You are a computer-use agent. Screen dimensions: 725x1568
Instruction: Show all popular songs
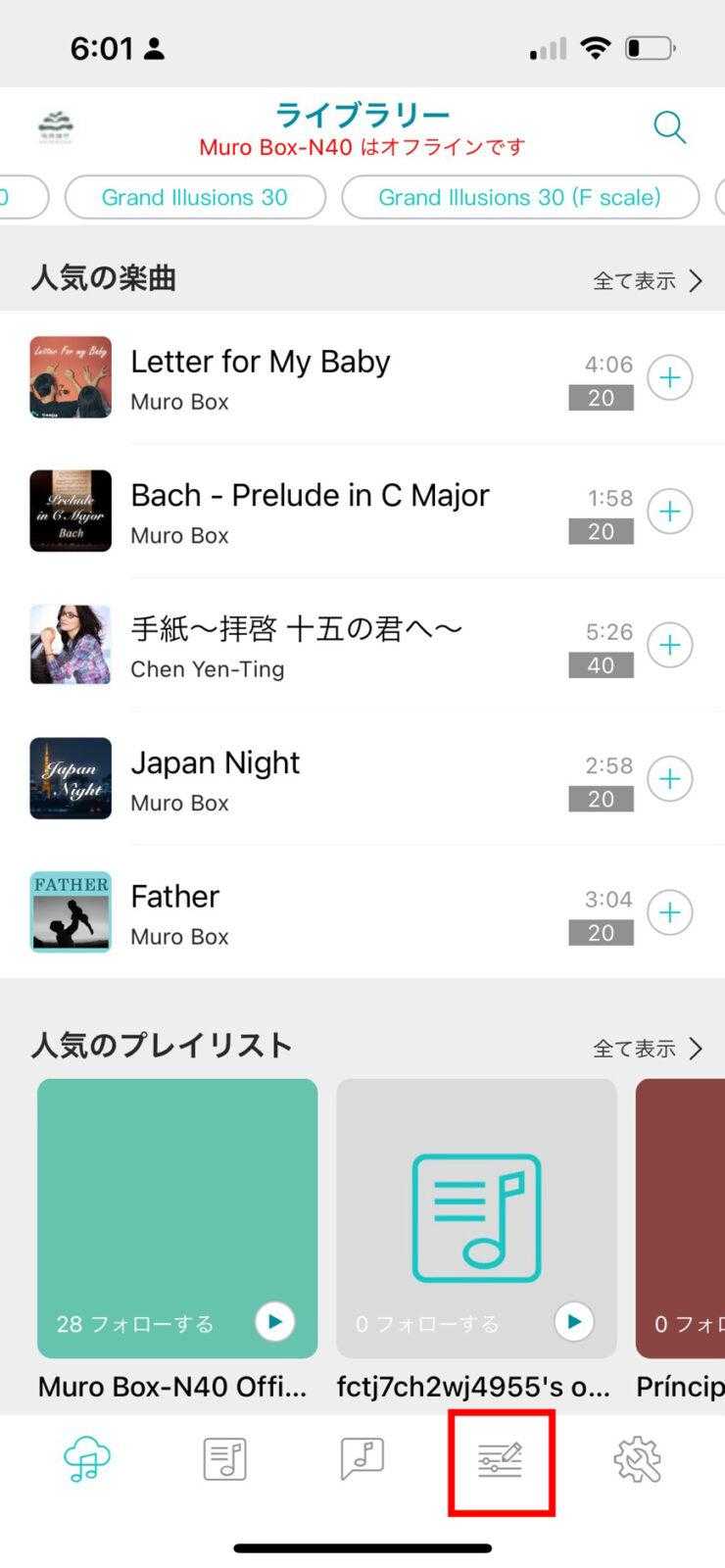tap(648, 281)
